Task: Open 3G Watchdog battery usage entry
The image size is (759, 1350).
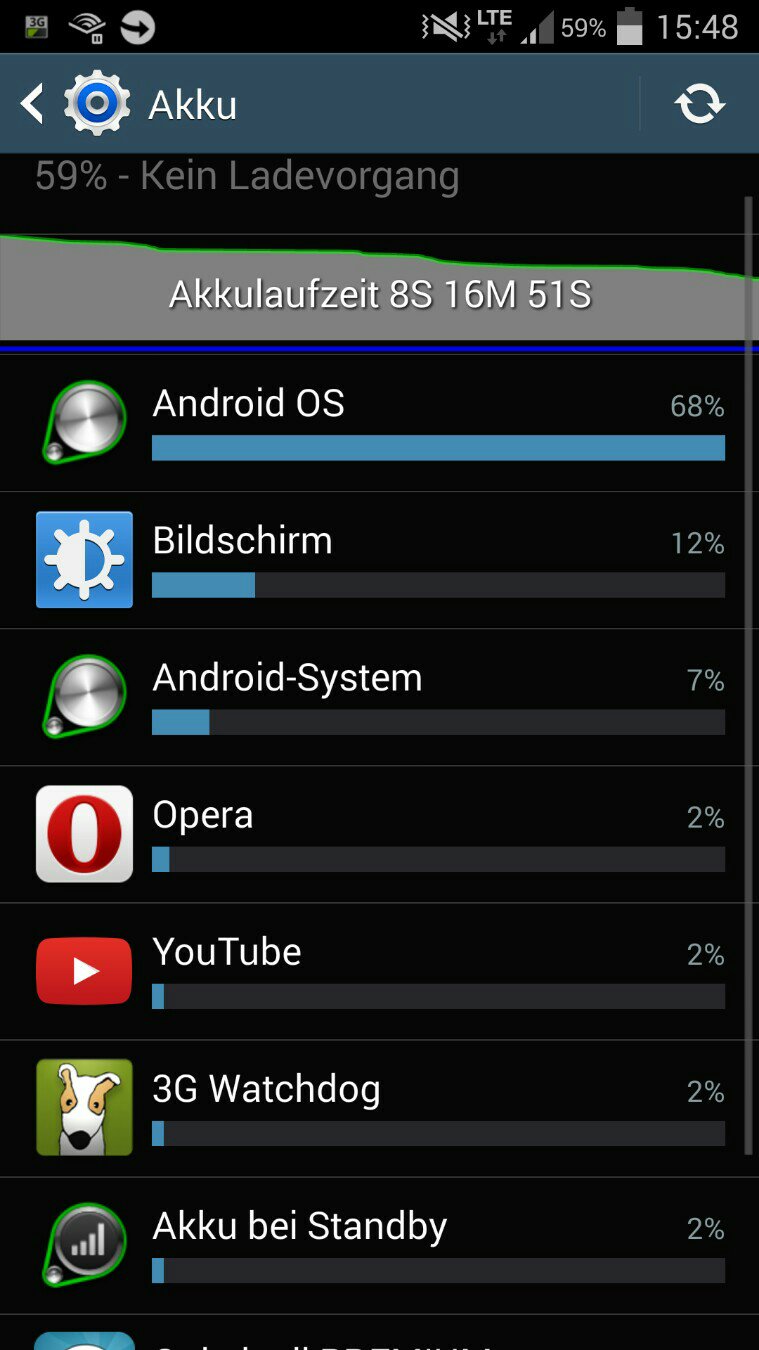Action: point(379,1108)
